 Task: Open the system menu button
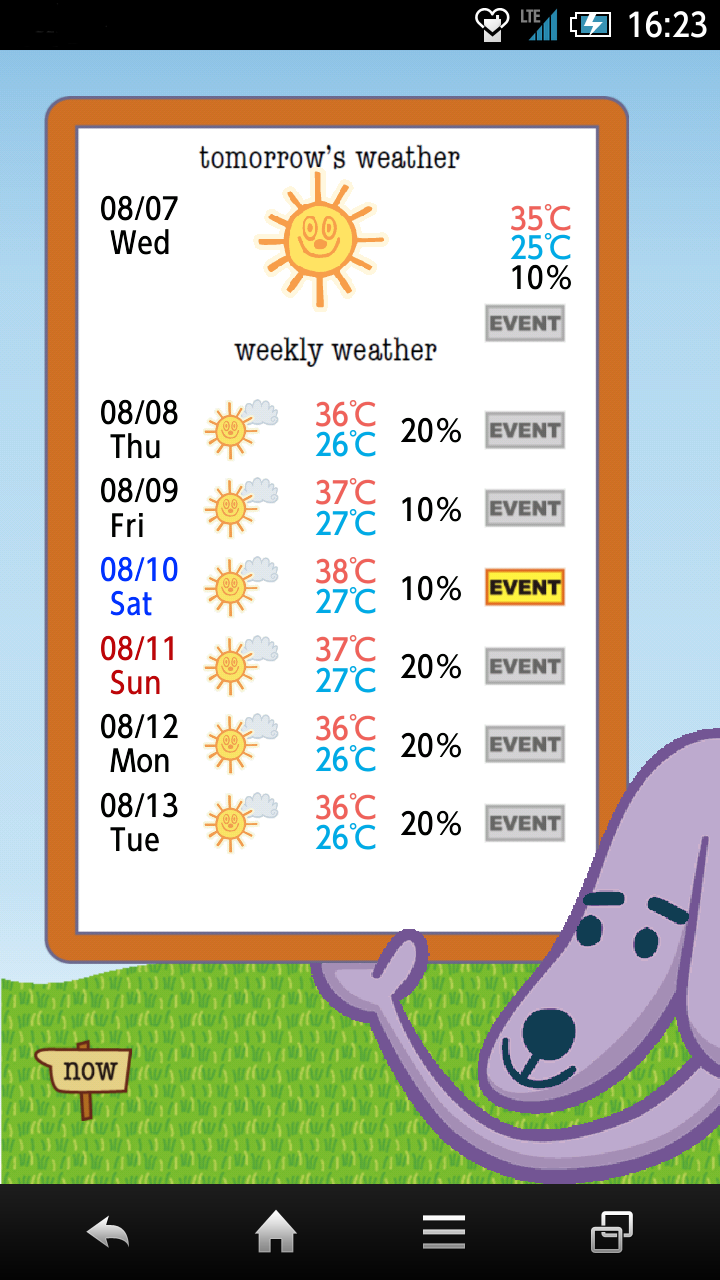443,1232
